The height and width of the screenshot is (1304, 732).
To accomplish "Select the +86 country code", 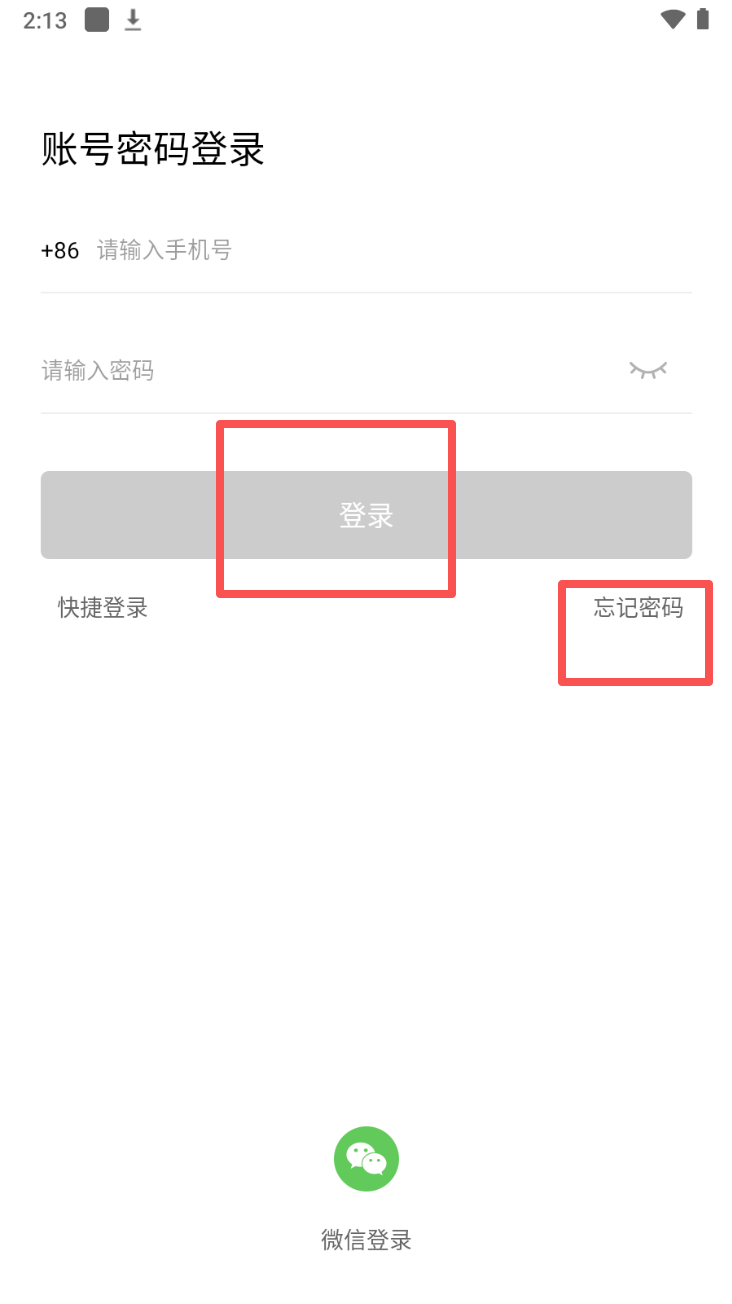I will 60,250.
